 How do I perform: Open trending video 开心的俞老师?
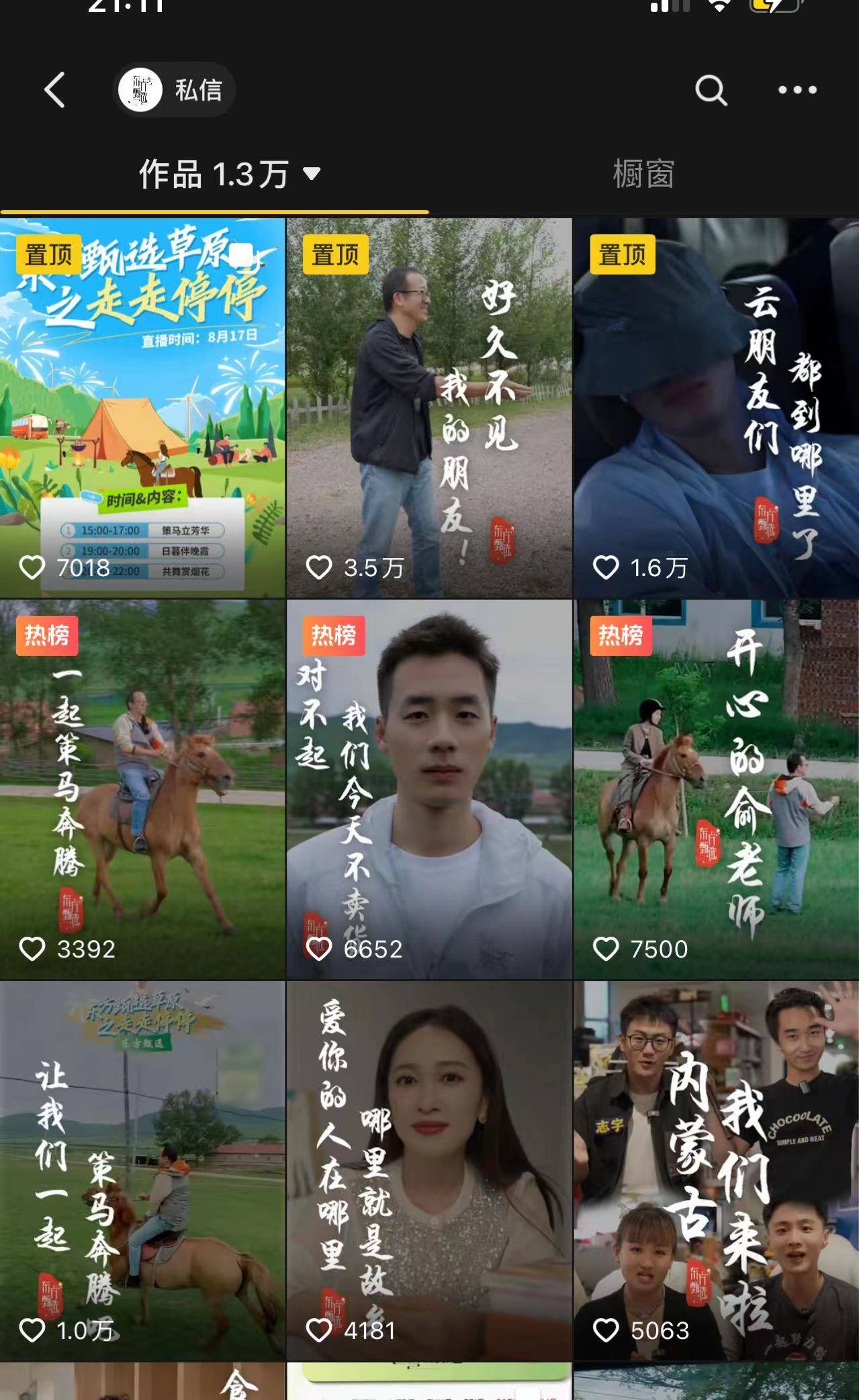pos(716,789)
